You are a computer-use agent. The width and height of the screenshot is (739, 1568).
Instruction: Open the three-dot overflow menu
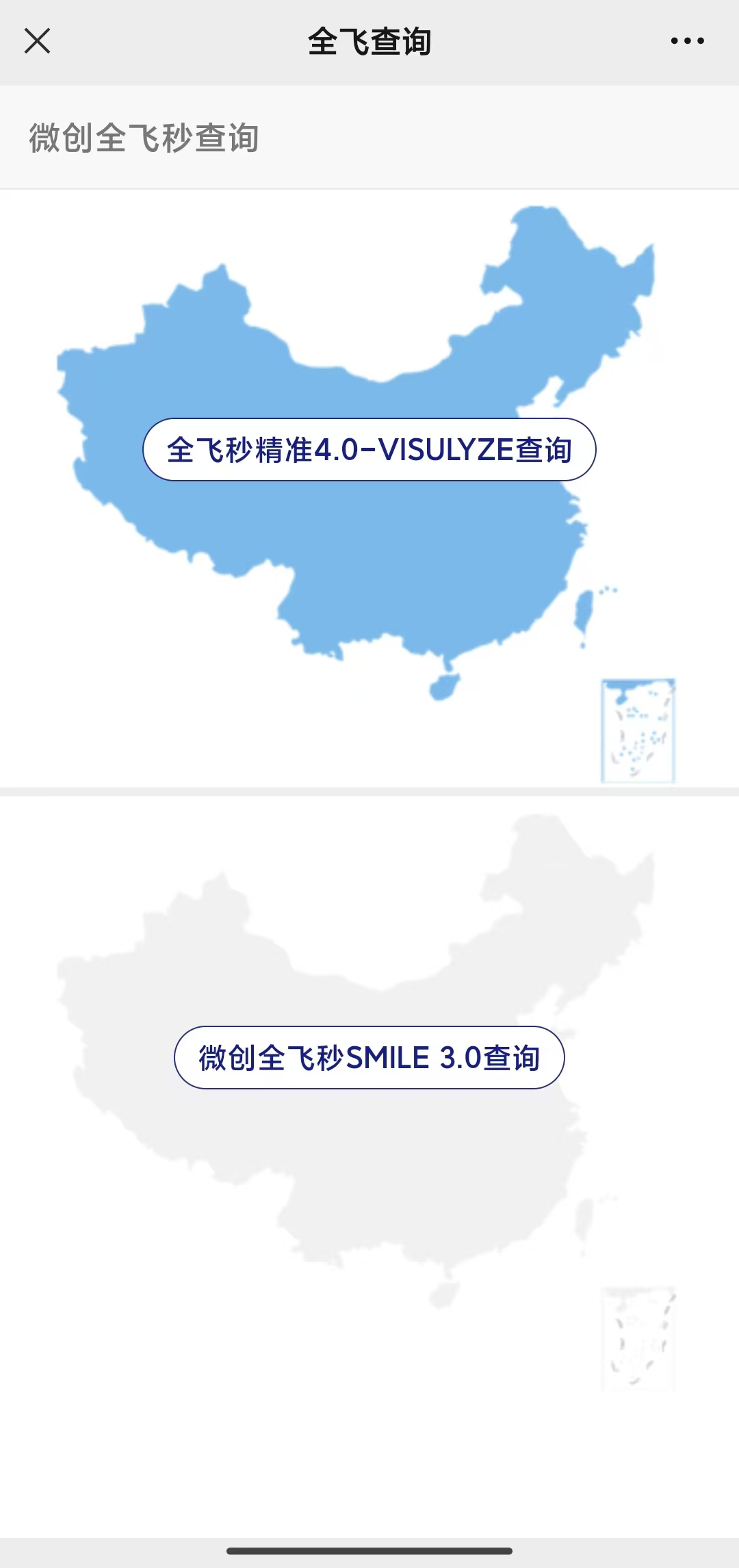687,41
